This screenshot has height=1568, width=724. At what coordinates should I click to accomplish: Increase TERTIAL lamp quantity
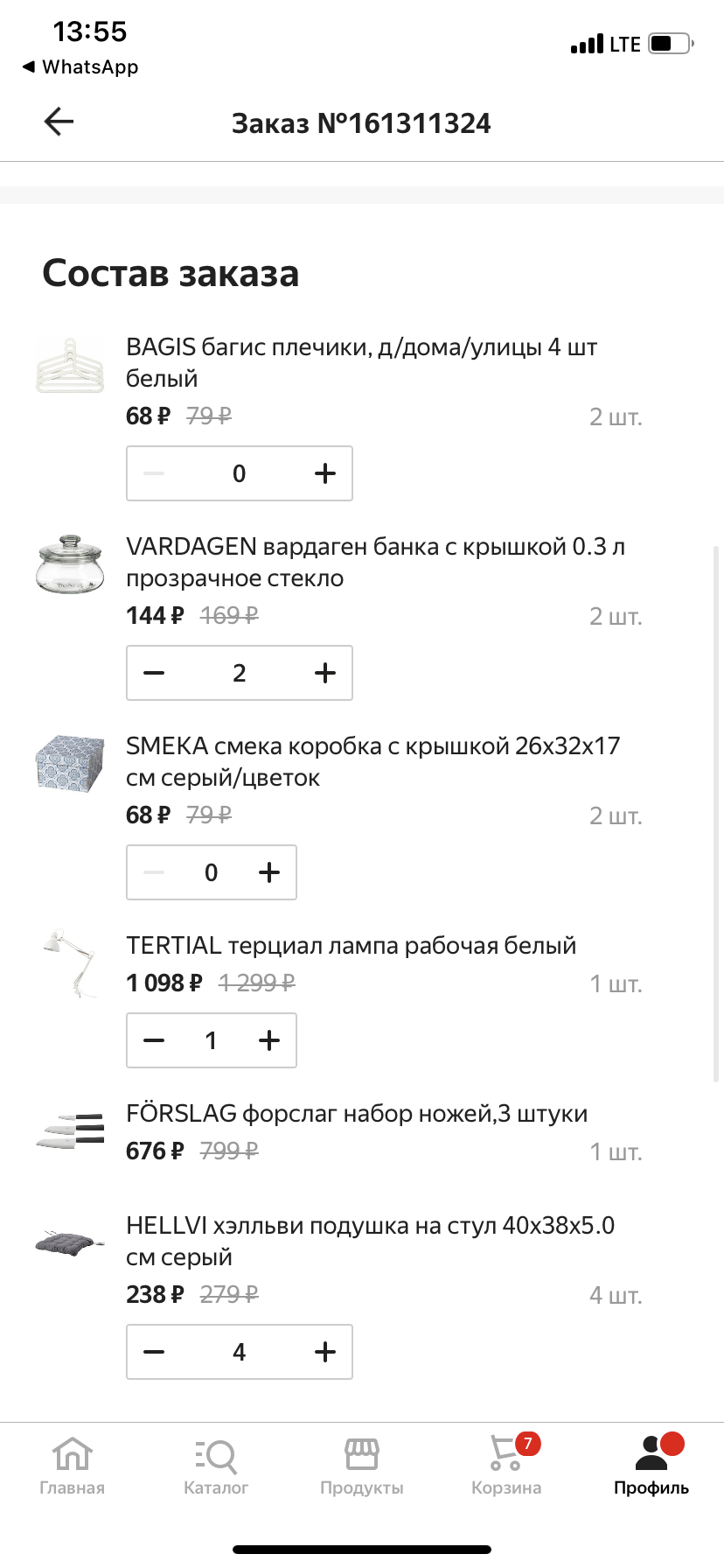point(269,1040)
